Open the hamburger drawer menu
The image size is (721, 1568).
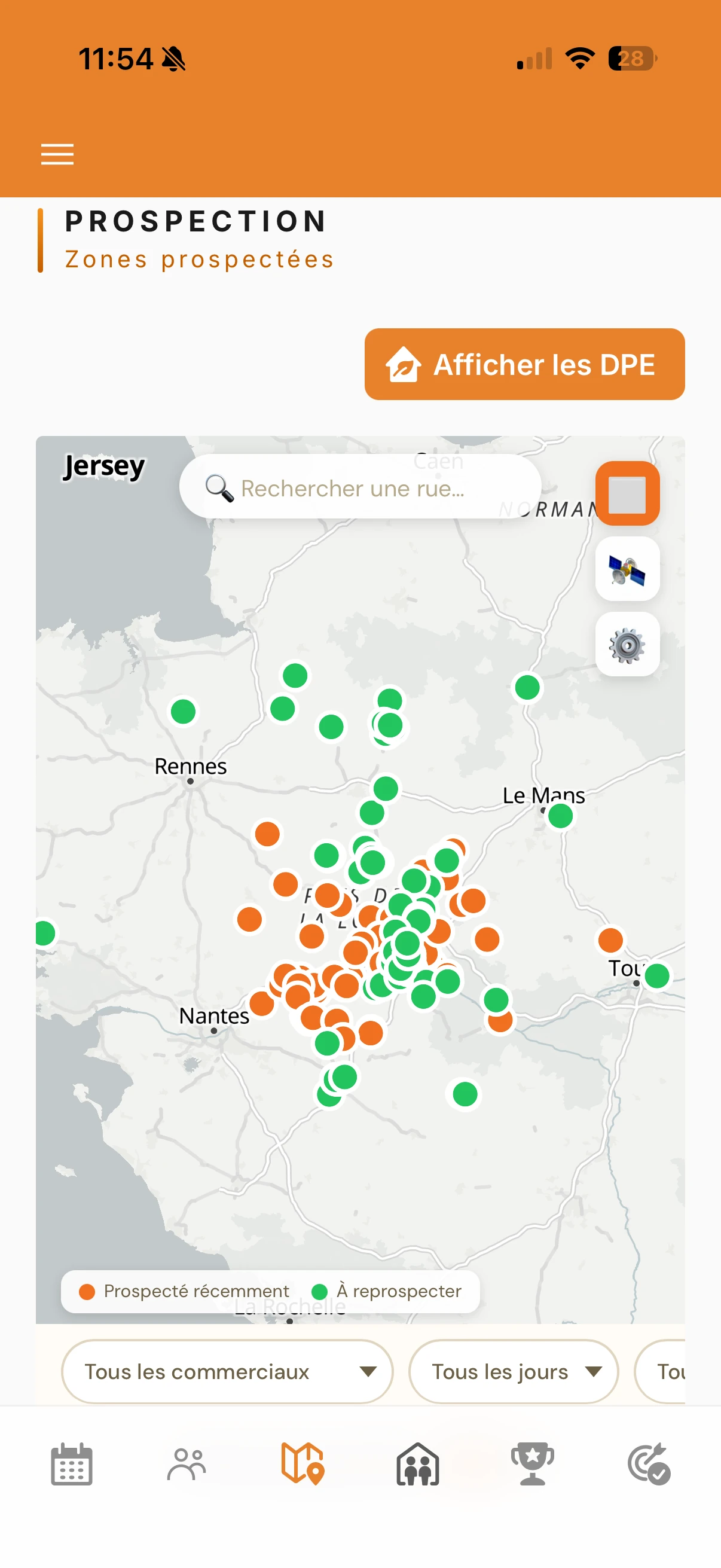pos(57,154)
